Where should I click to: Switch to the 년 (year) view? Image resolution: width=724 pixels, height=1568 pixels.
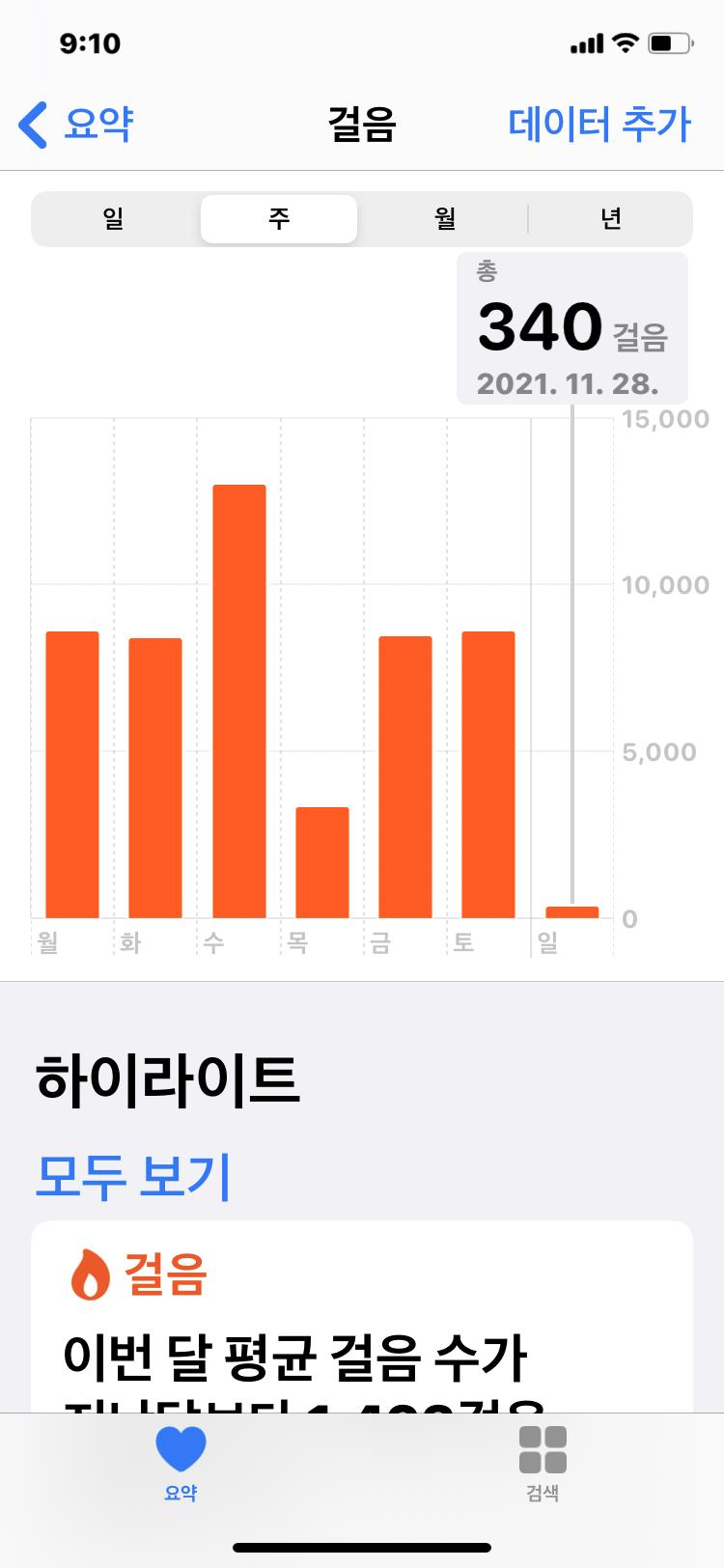pyautogui.click(x=610, y=219)
